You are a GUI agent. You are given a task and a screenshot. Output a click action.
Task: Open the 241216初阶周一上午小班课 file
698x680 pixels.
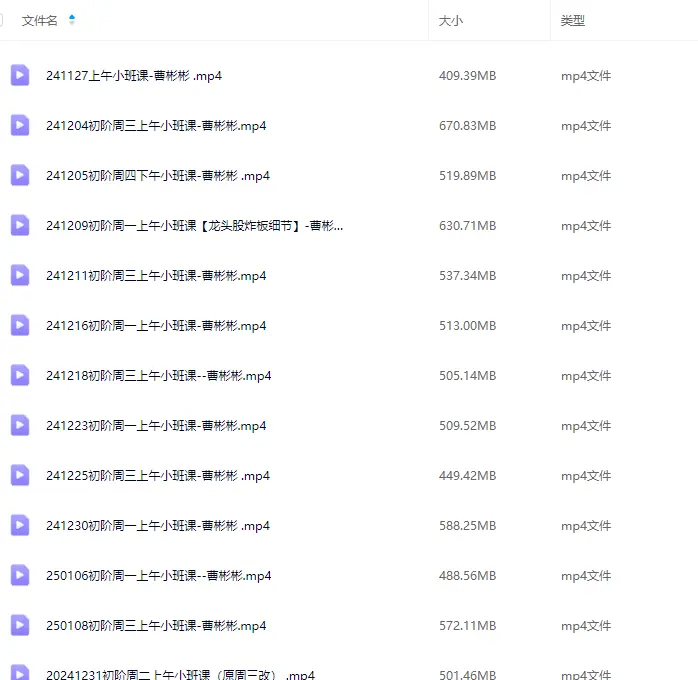click(155, 326)
